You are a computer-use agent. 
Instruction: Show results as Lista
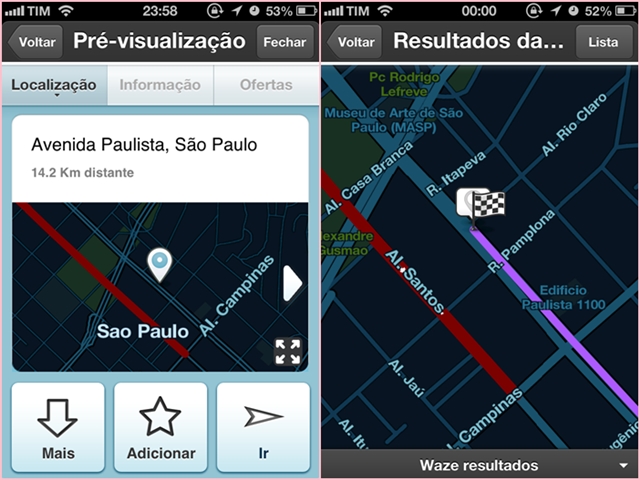[603, 43]
